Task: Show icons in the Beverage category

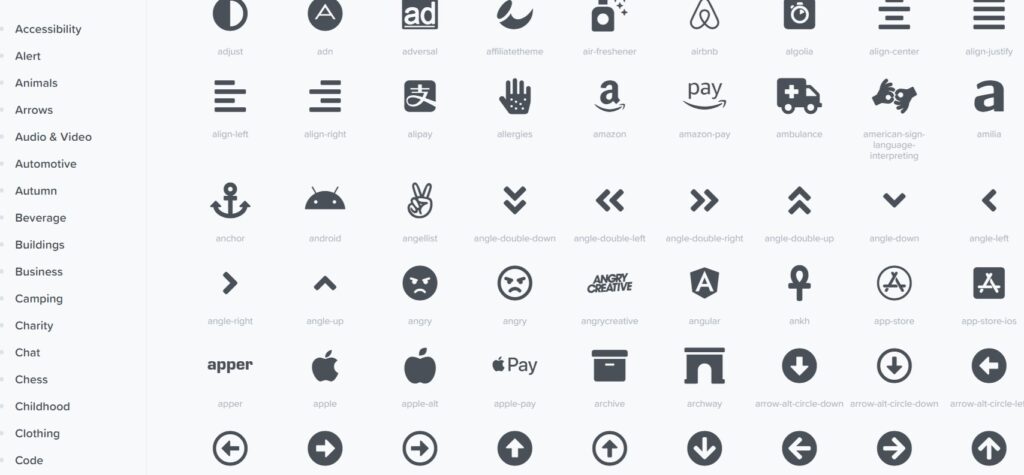Action: (40, 218)
